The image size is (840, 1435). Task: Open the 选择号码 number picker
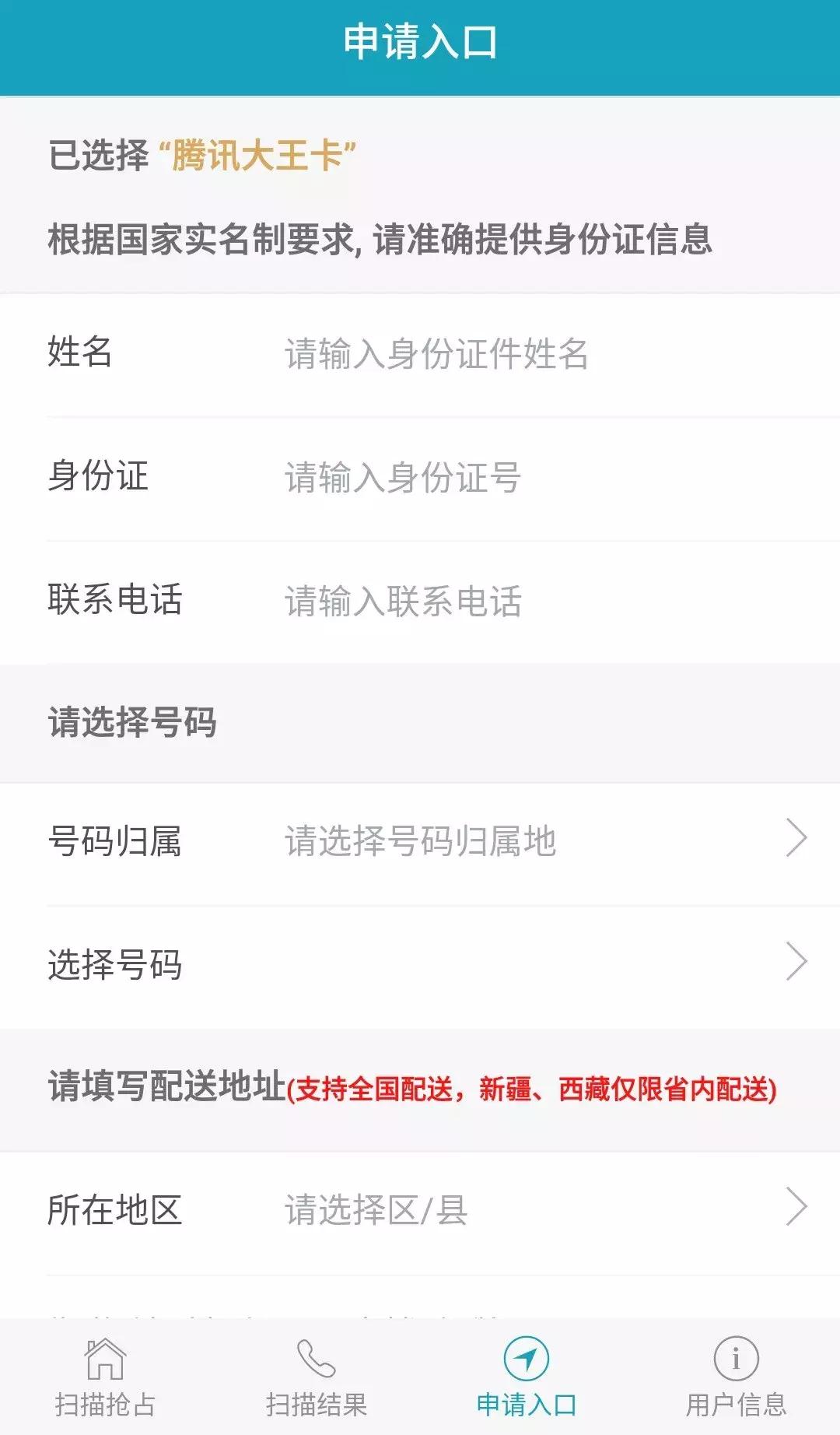pyautogui.click(x=420, y=964)
